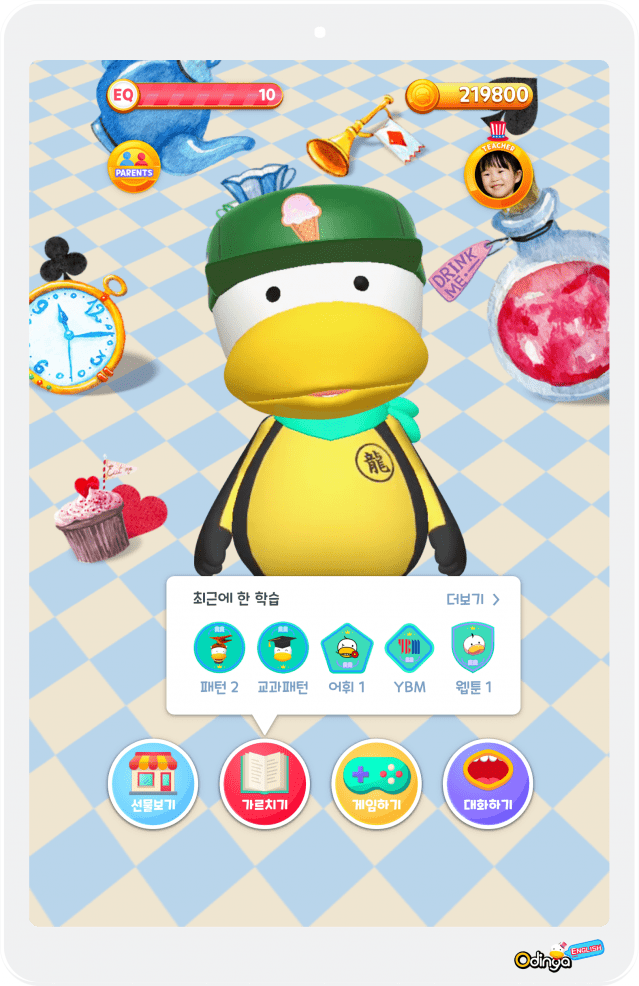
Task: Start 게임하기 games
Action: coord(376,783)
